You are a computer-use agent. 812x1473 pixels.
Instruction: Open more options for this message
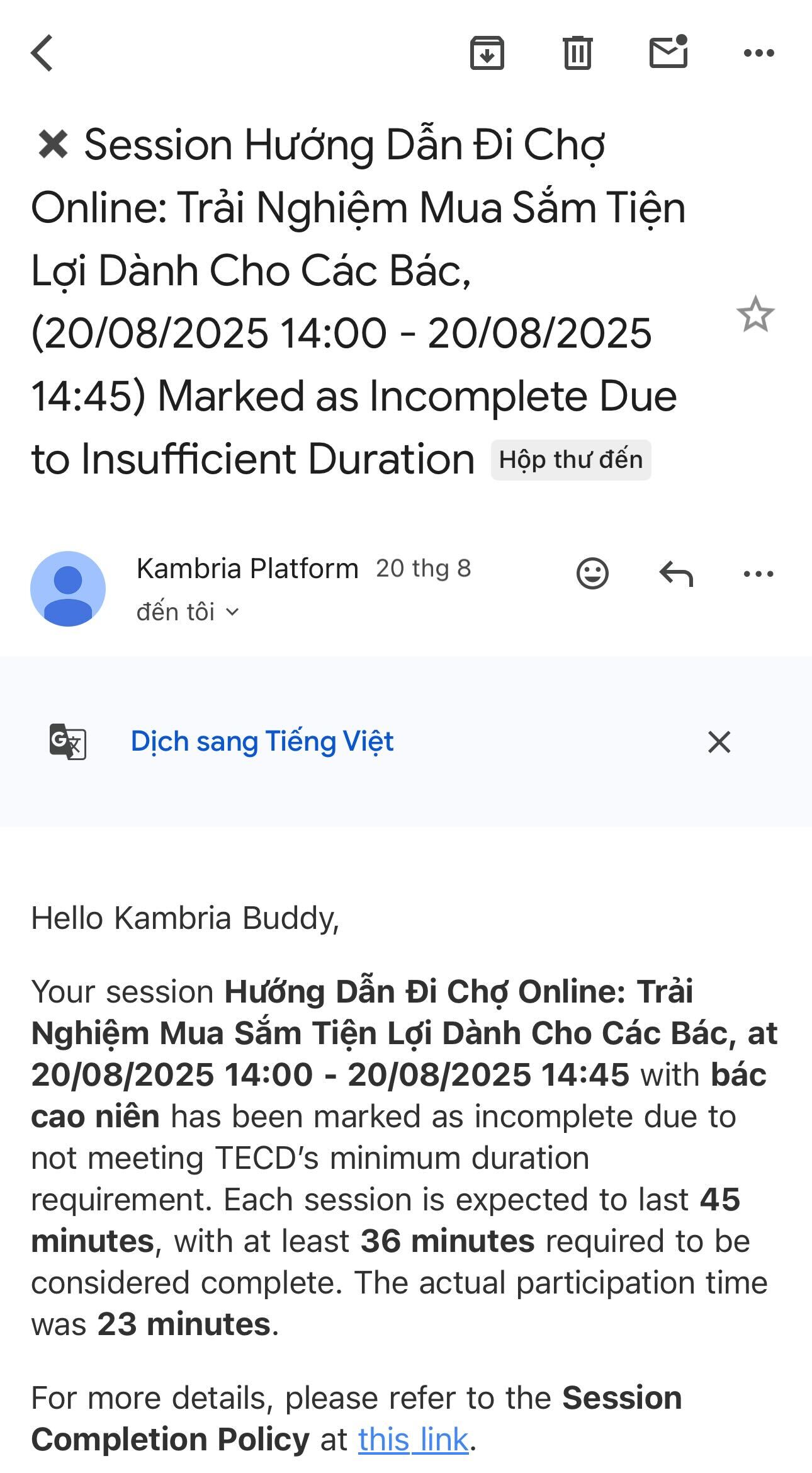coord(758,574)
